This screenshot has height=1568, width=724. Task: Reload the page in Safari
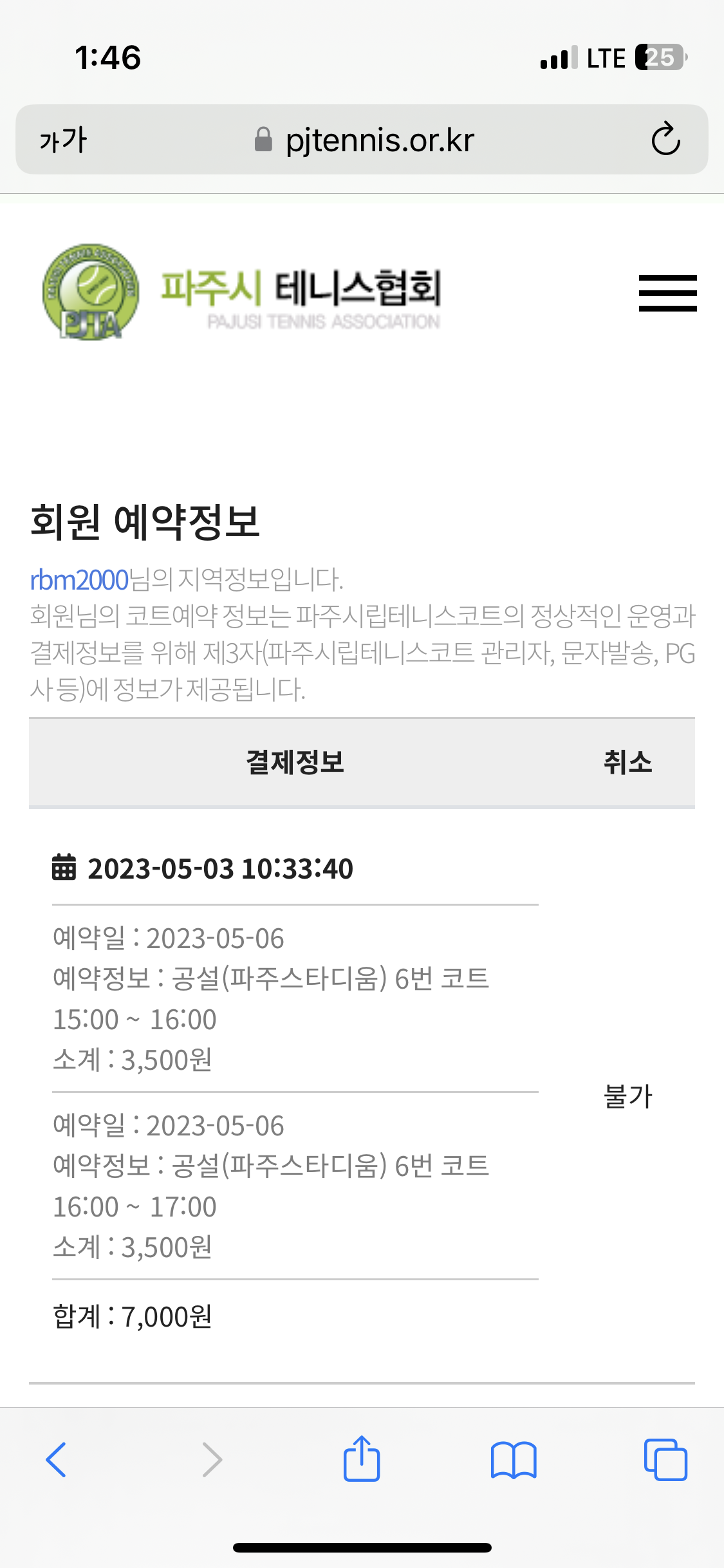[665, 139]
